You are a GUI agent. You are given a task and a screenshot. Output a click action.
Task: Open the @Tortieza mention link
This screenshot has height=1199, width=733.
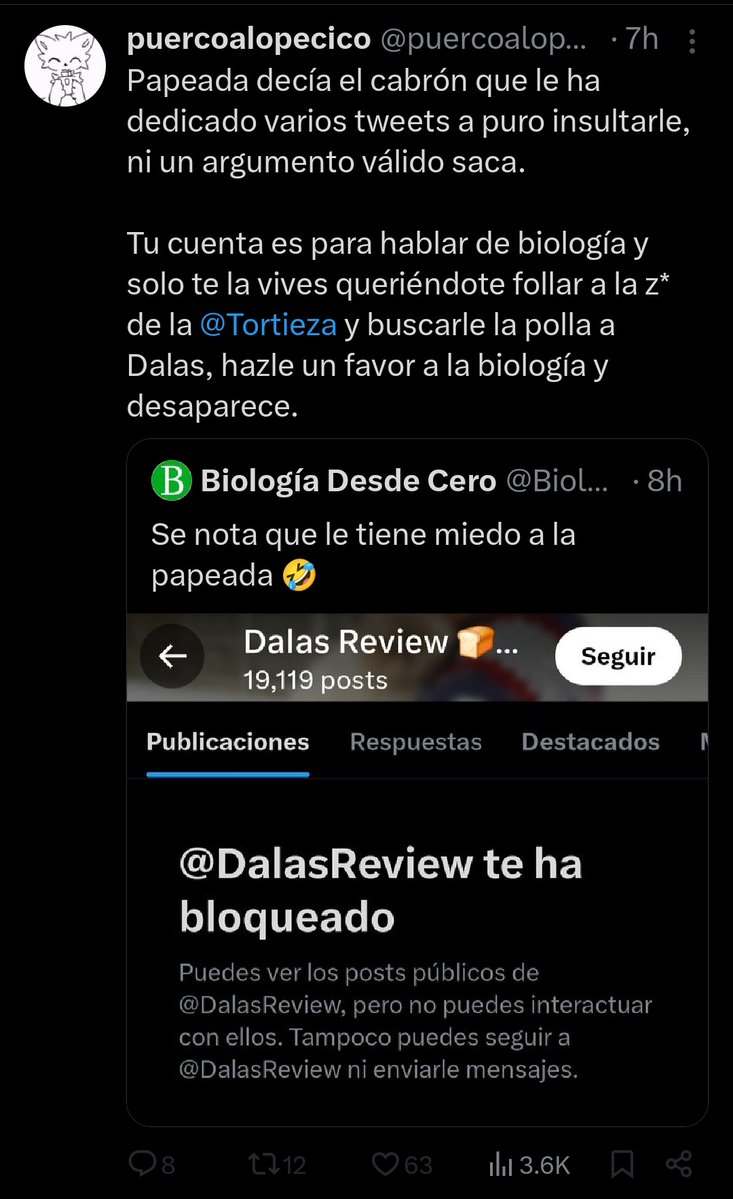268,324
